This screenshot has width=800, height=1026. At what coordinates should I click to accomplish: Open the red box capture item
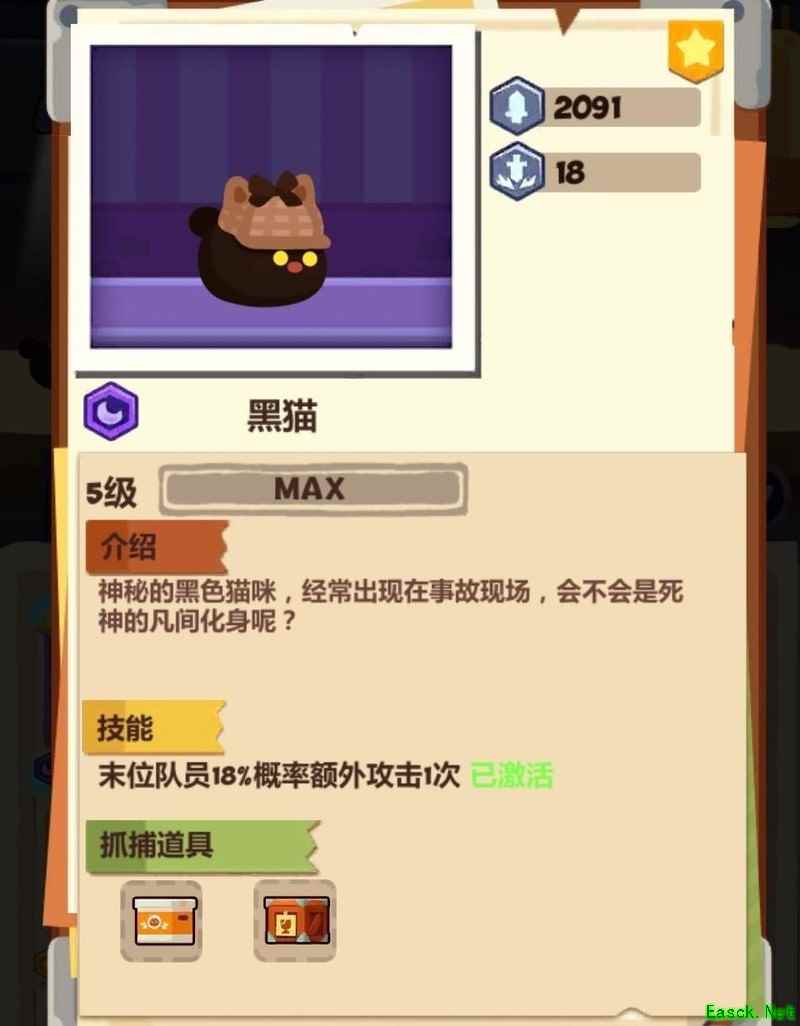coord(294,920)
